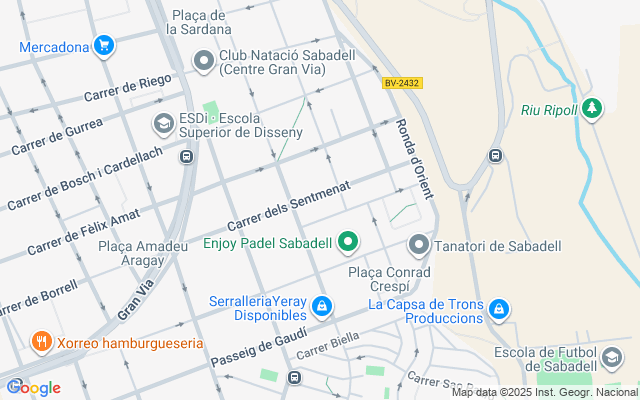640x400 pixels.
Task: Tap the ESDi Escola Superior de Disseny pin
Action: [x=163, y=124]
